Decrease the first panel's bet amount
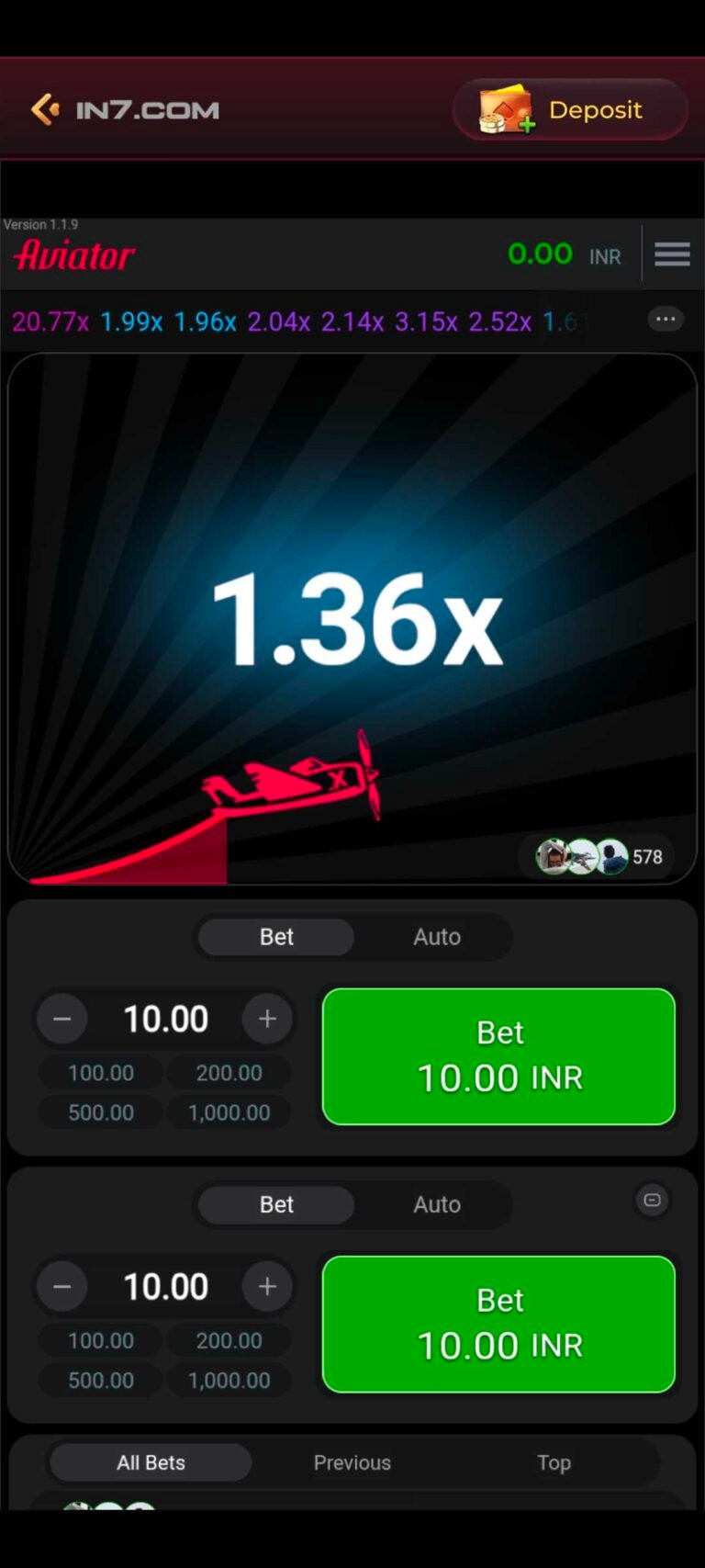This screenshot has height=1568, width=705. click(62, 1019)
